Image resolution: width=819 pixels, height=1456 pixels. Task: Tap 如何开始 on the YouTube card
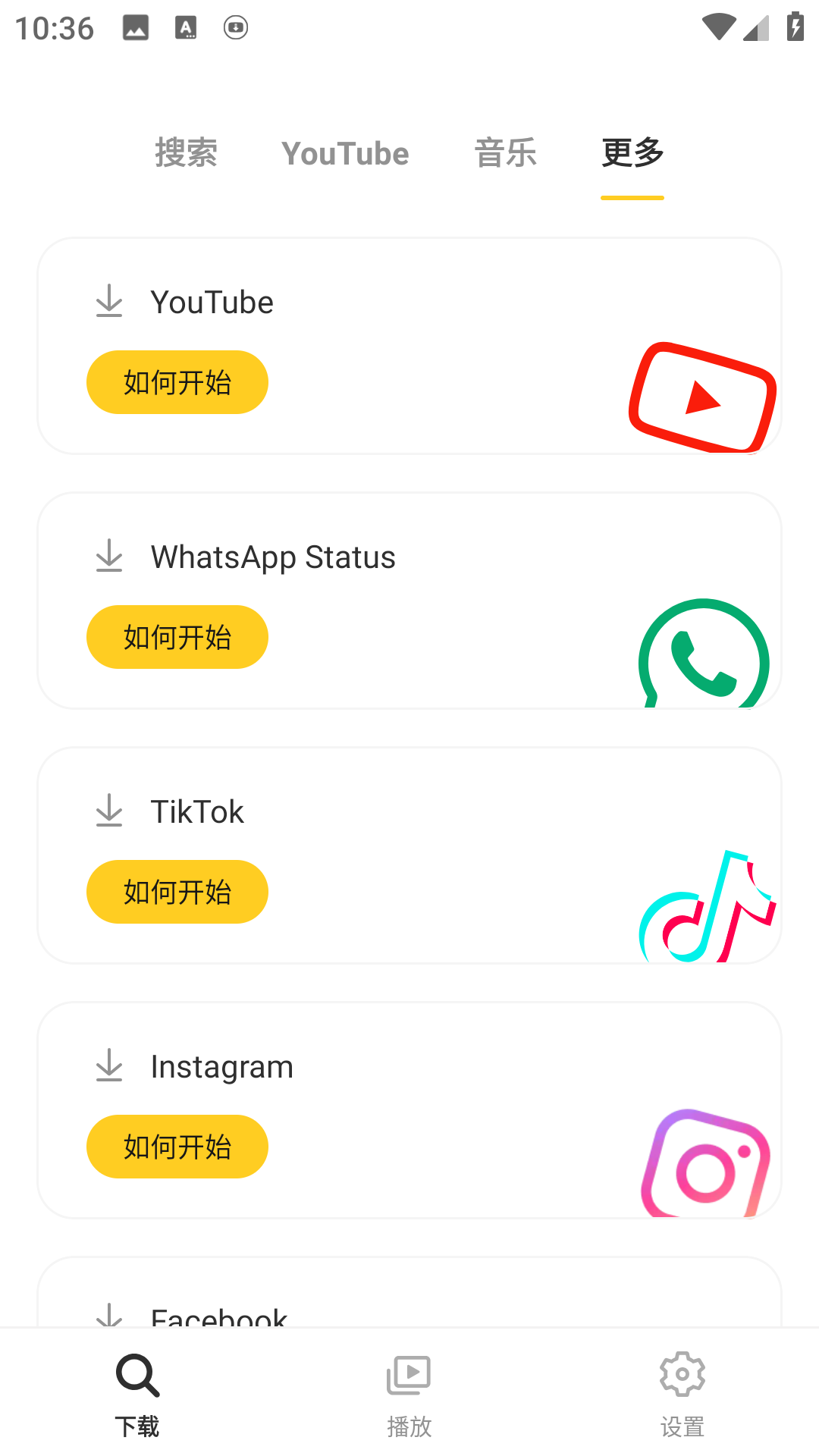point(177,382)
